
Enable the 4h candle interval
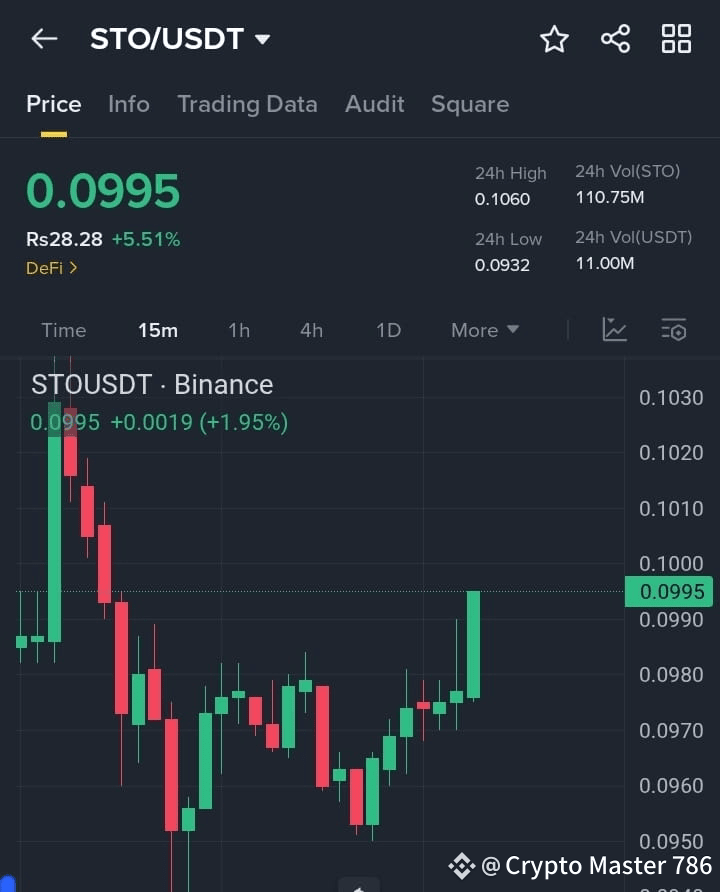311,329
